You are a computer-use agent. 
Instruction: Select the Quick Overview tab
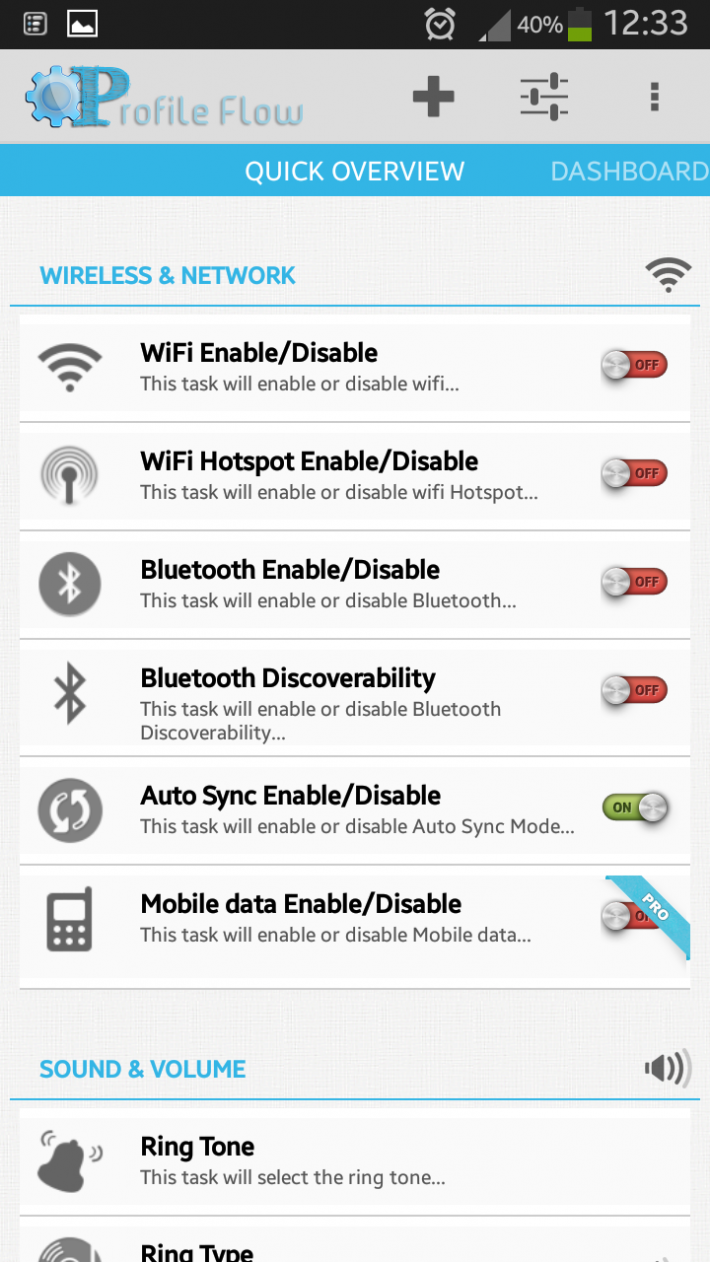(354, 171)
